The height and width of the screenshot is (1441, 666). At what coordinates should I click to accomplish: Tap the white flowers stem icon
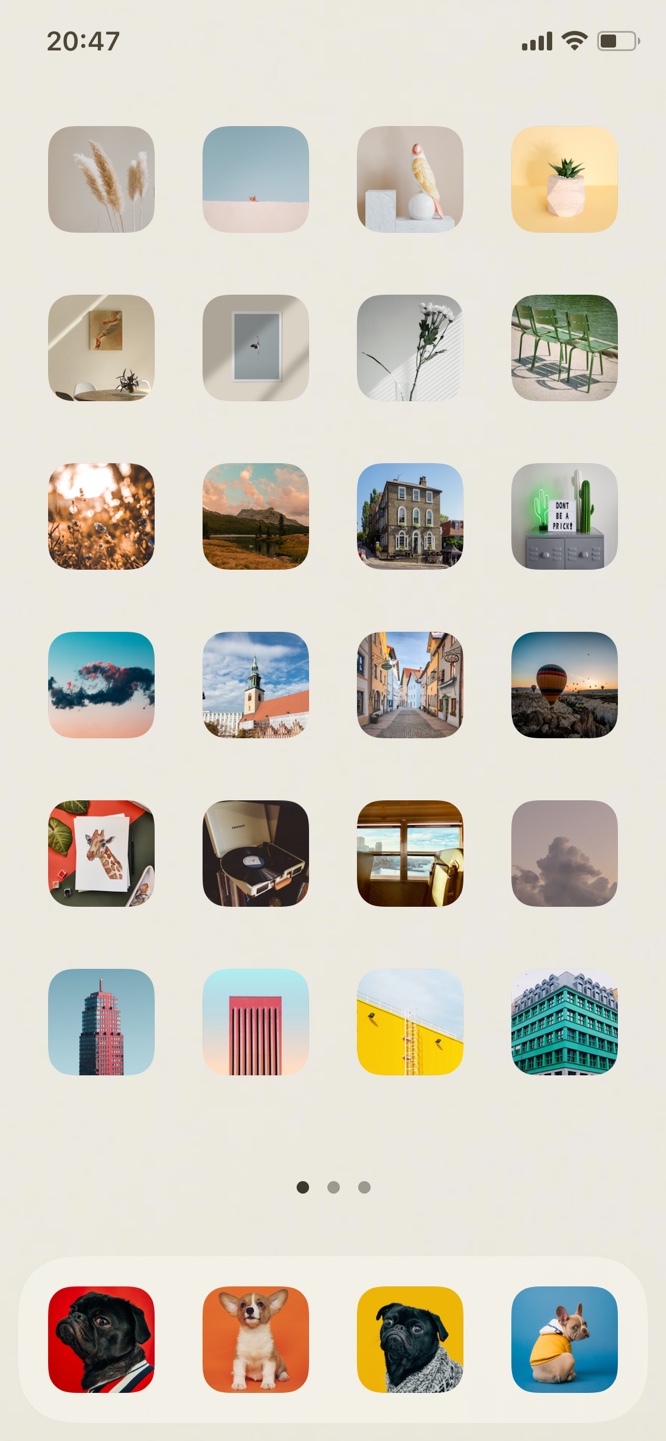410,347
